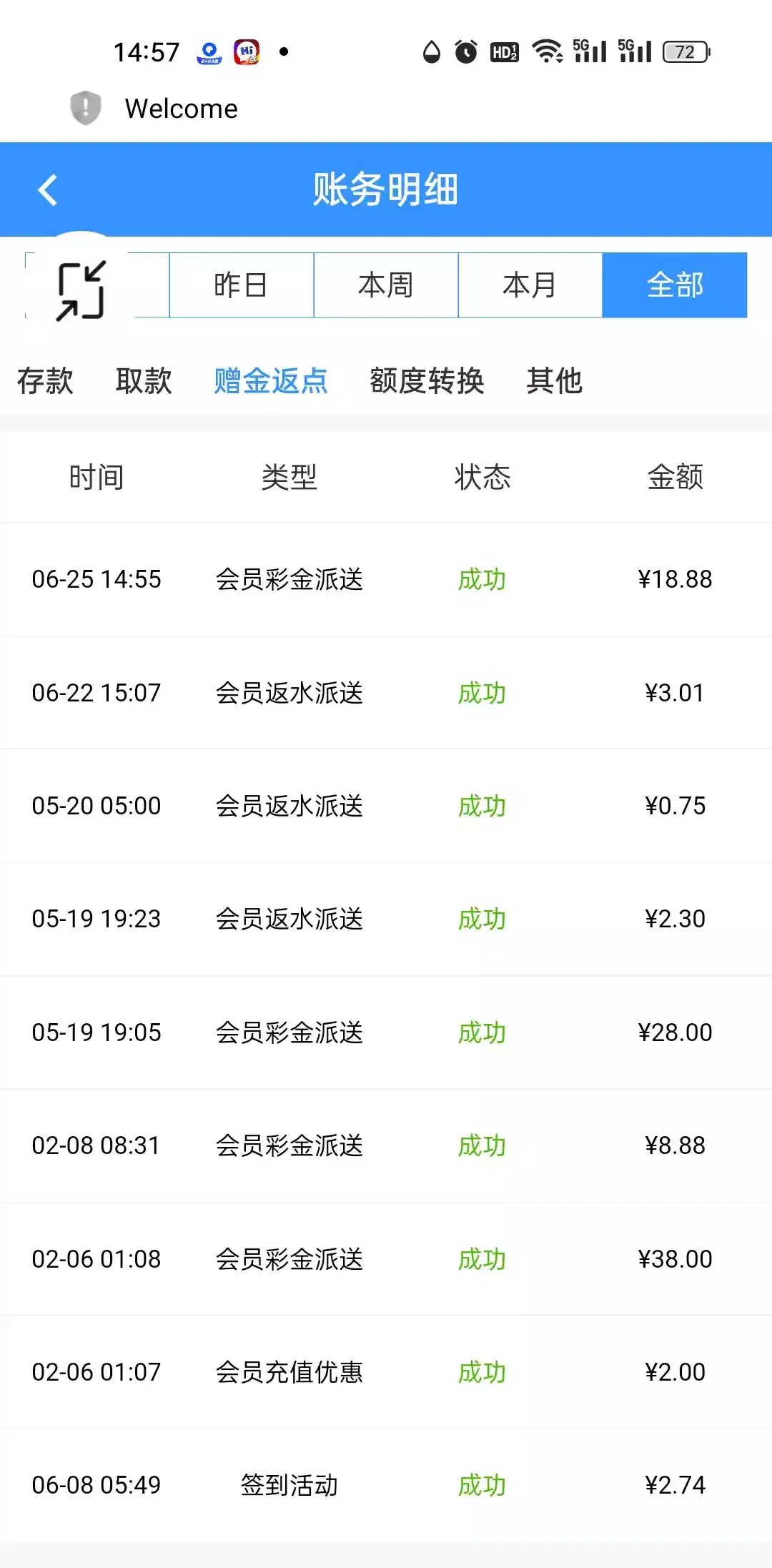Switch to the 其他 category tab

pos(555,380)
